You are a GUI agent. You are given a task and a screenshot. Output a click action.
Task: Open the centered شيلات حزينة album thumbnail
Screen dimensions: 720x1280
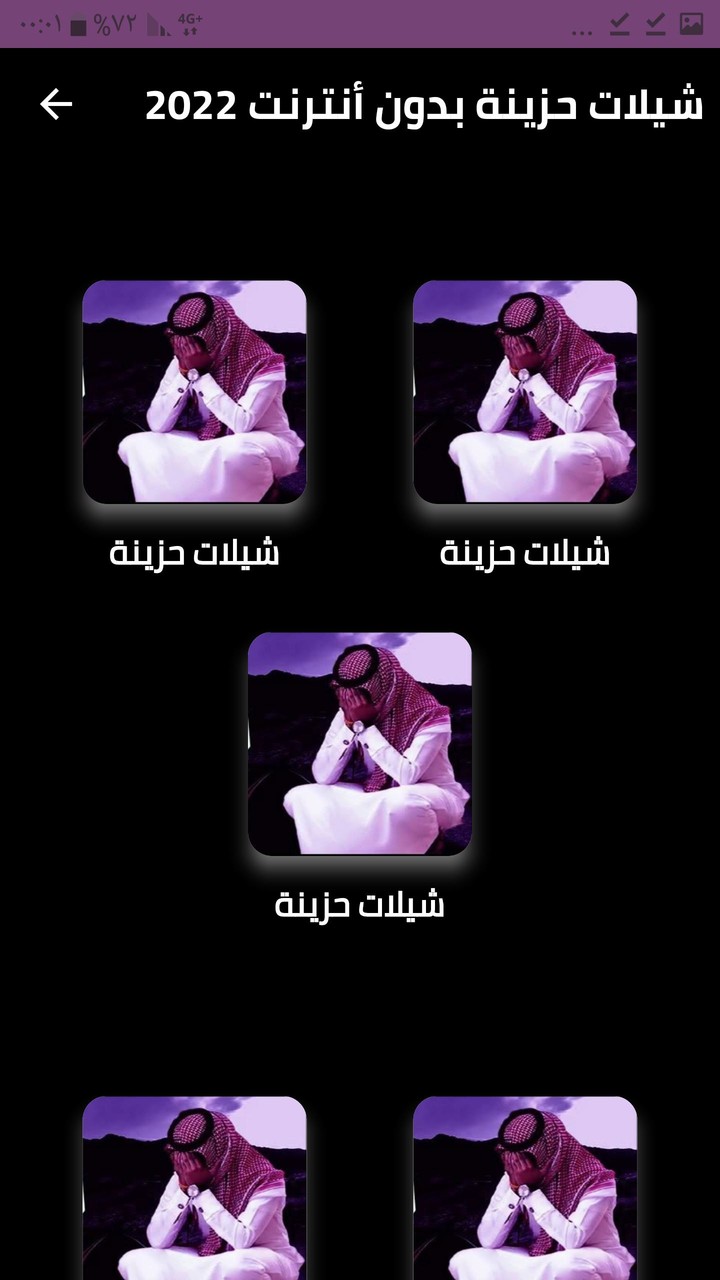[x=360, y=745]
